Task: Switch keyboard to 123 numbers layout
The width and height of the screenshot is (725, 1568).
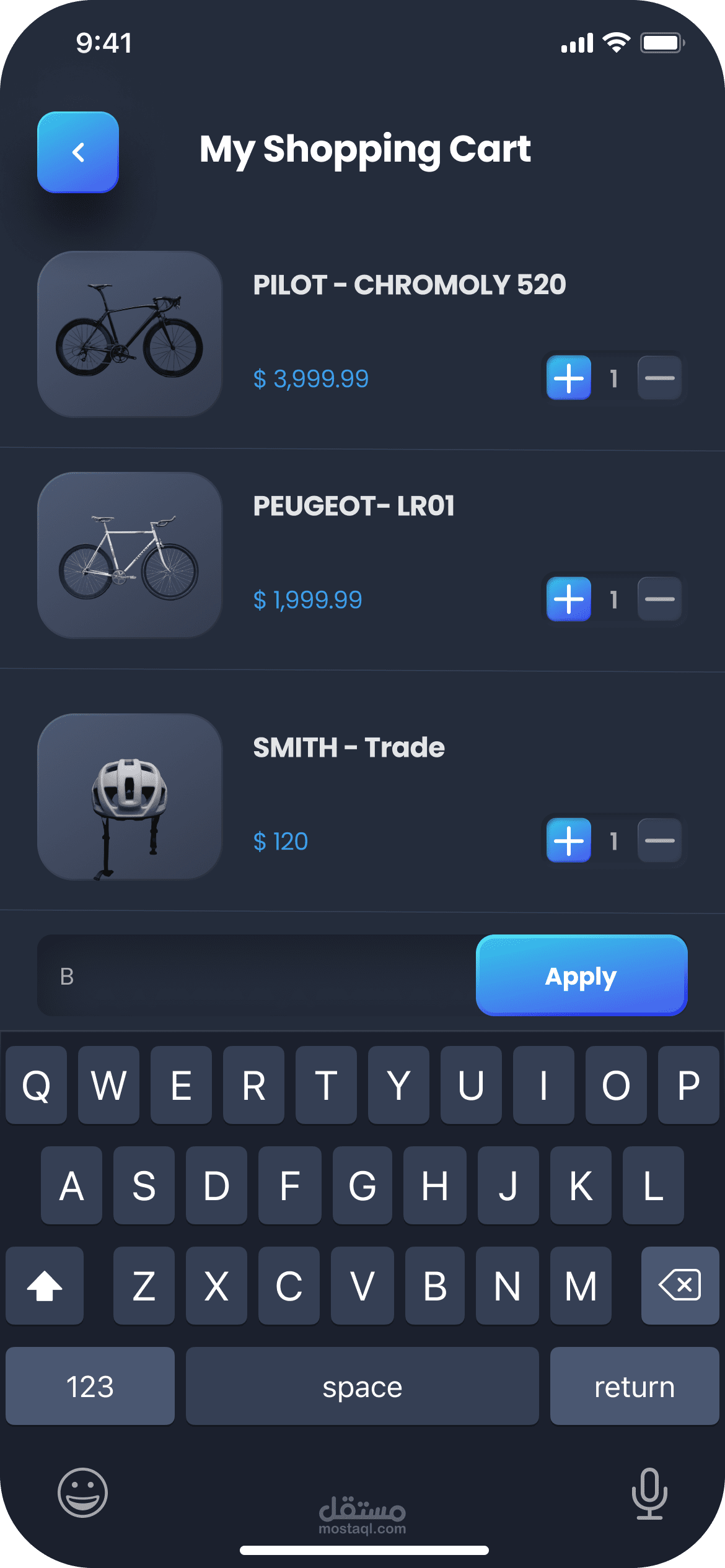Action: 90,1386
